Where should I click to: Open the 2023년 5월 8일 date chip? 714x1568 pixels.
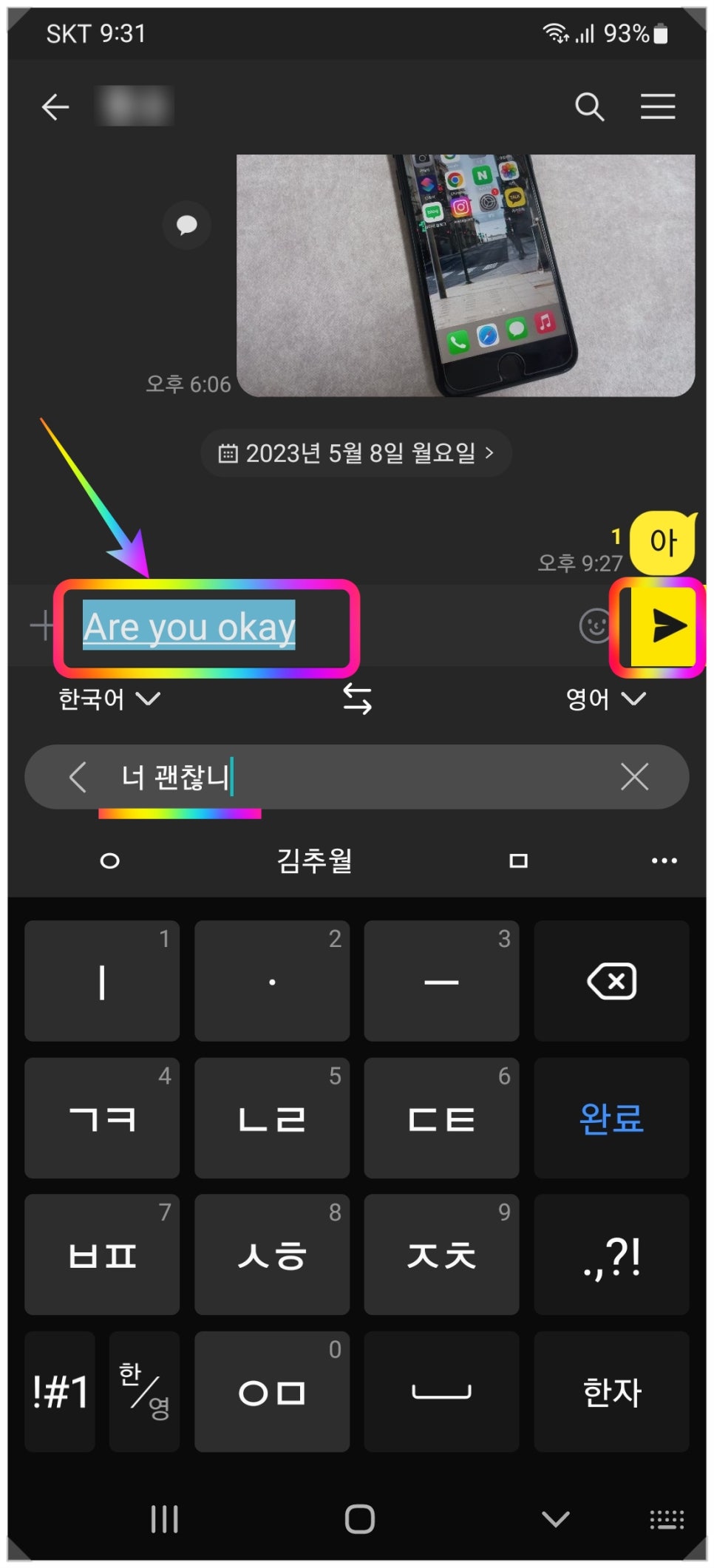[356, 453]
